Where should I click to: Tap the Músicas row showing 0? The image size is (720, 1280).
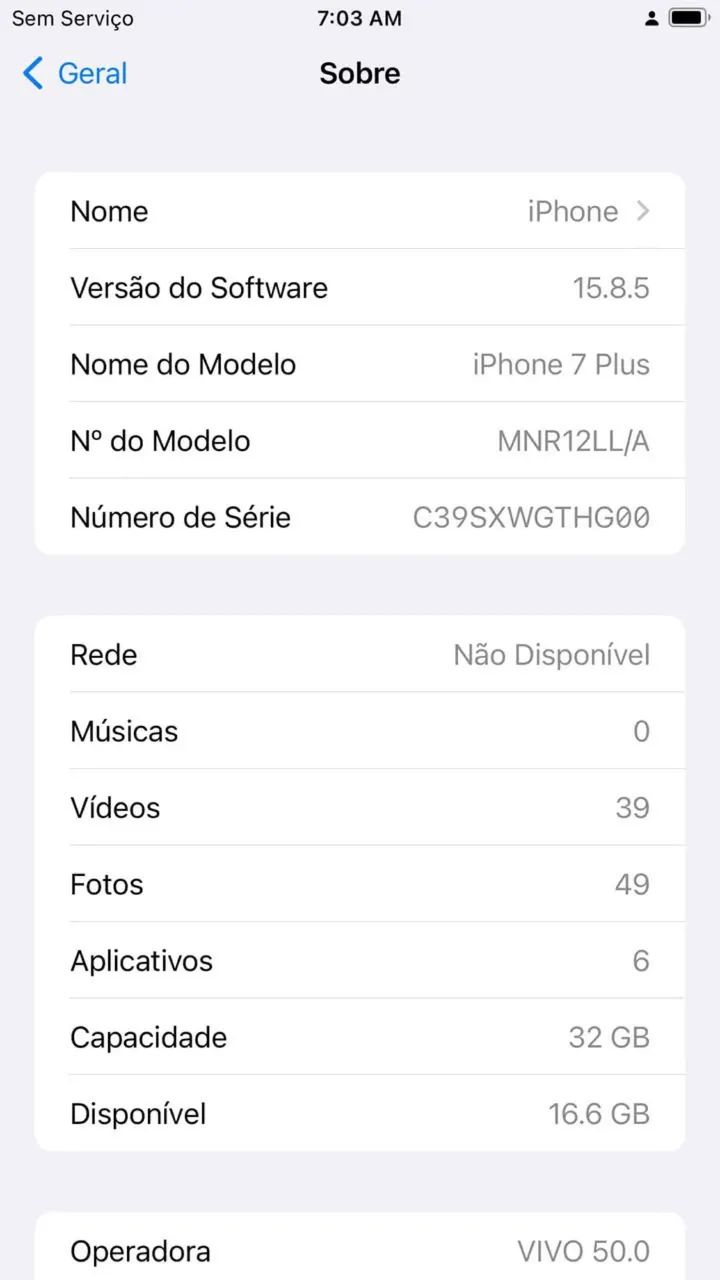(360, 731)
